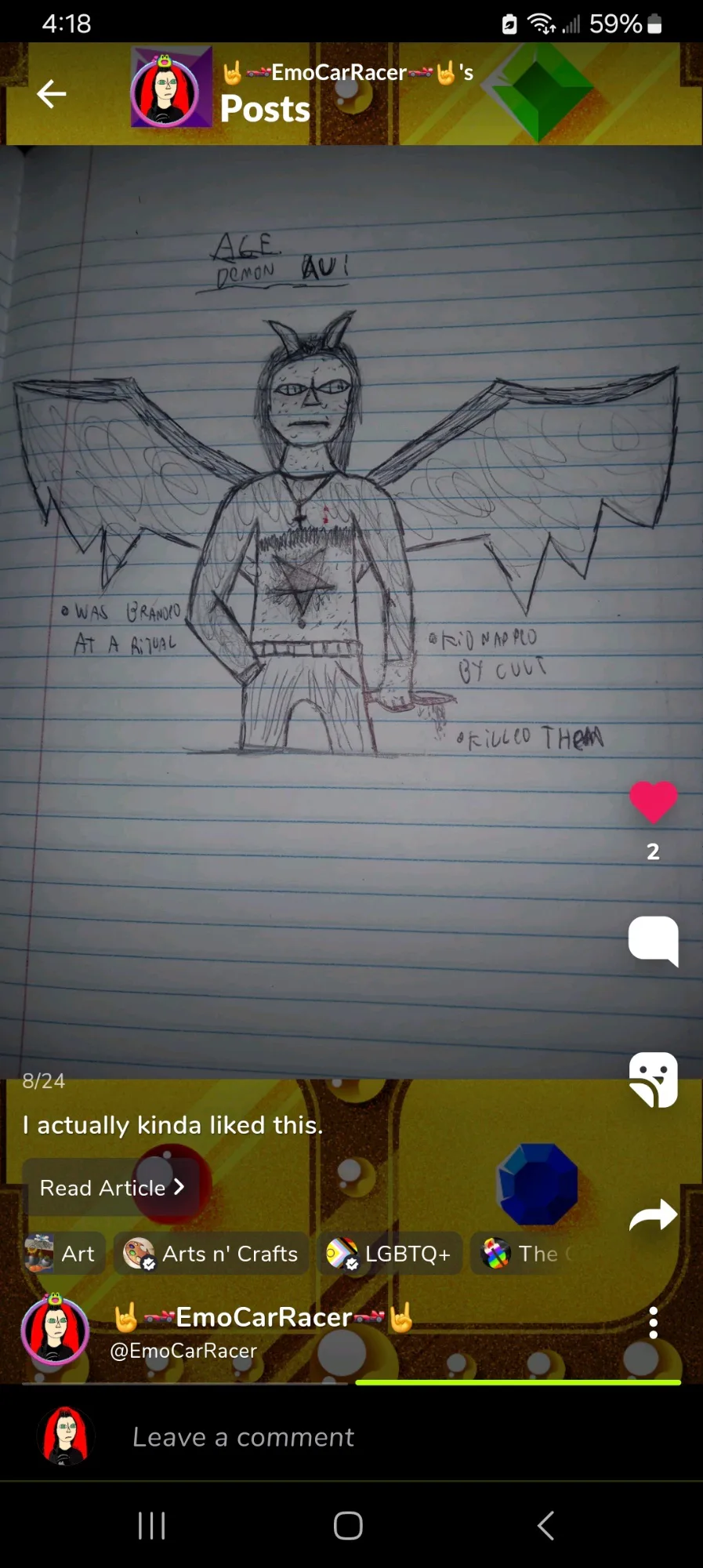Screen dimensions: 703x1568
Task: Share this post using the arrow icon
Action: click(653, 1215)
